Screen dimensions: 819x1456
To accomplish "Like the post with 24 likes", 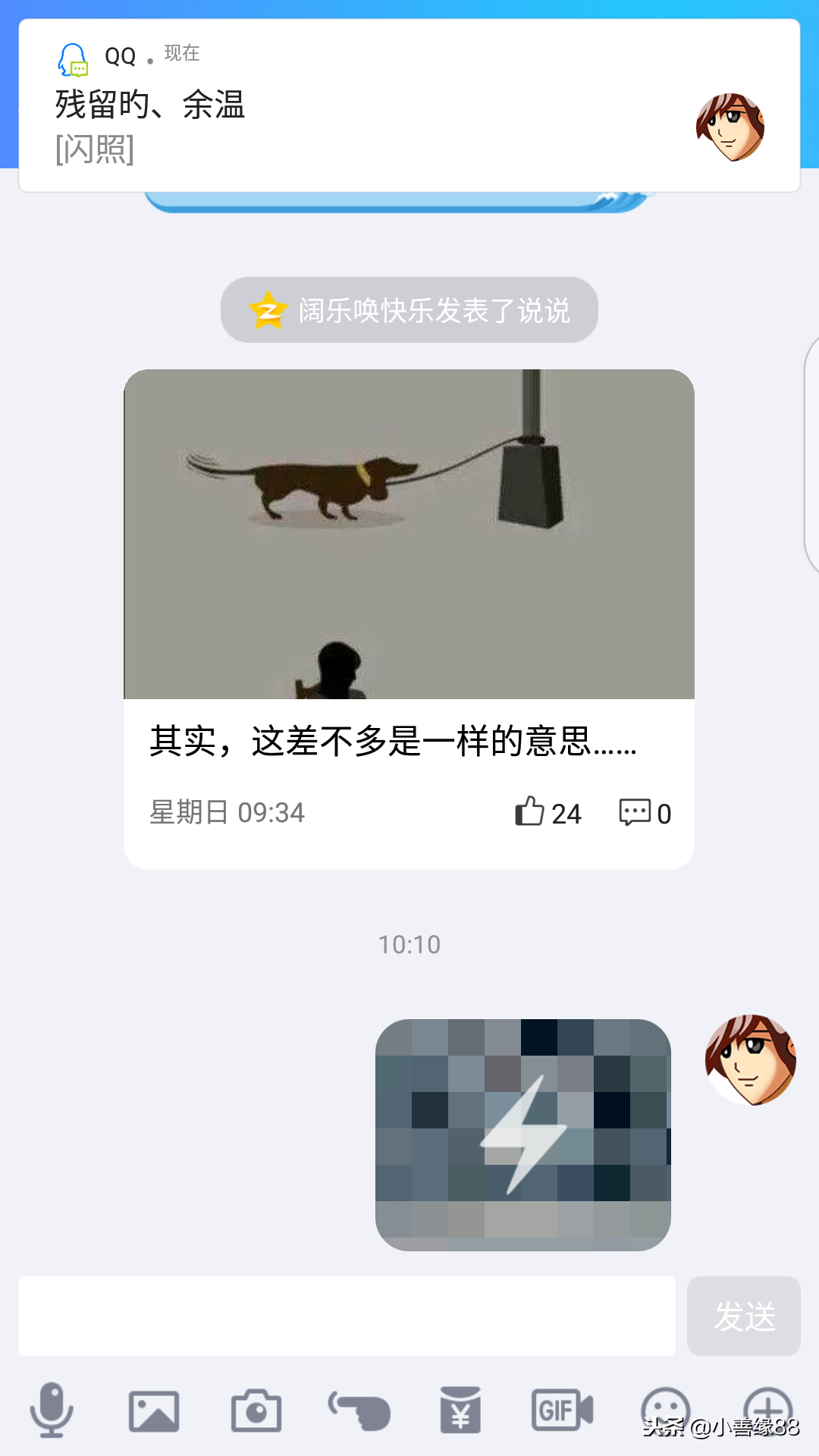I will pyautogui.click(x=531, y=812).
